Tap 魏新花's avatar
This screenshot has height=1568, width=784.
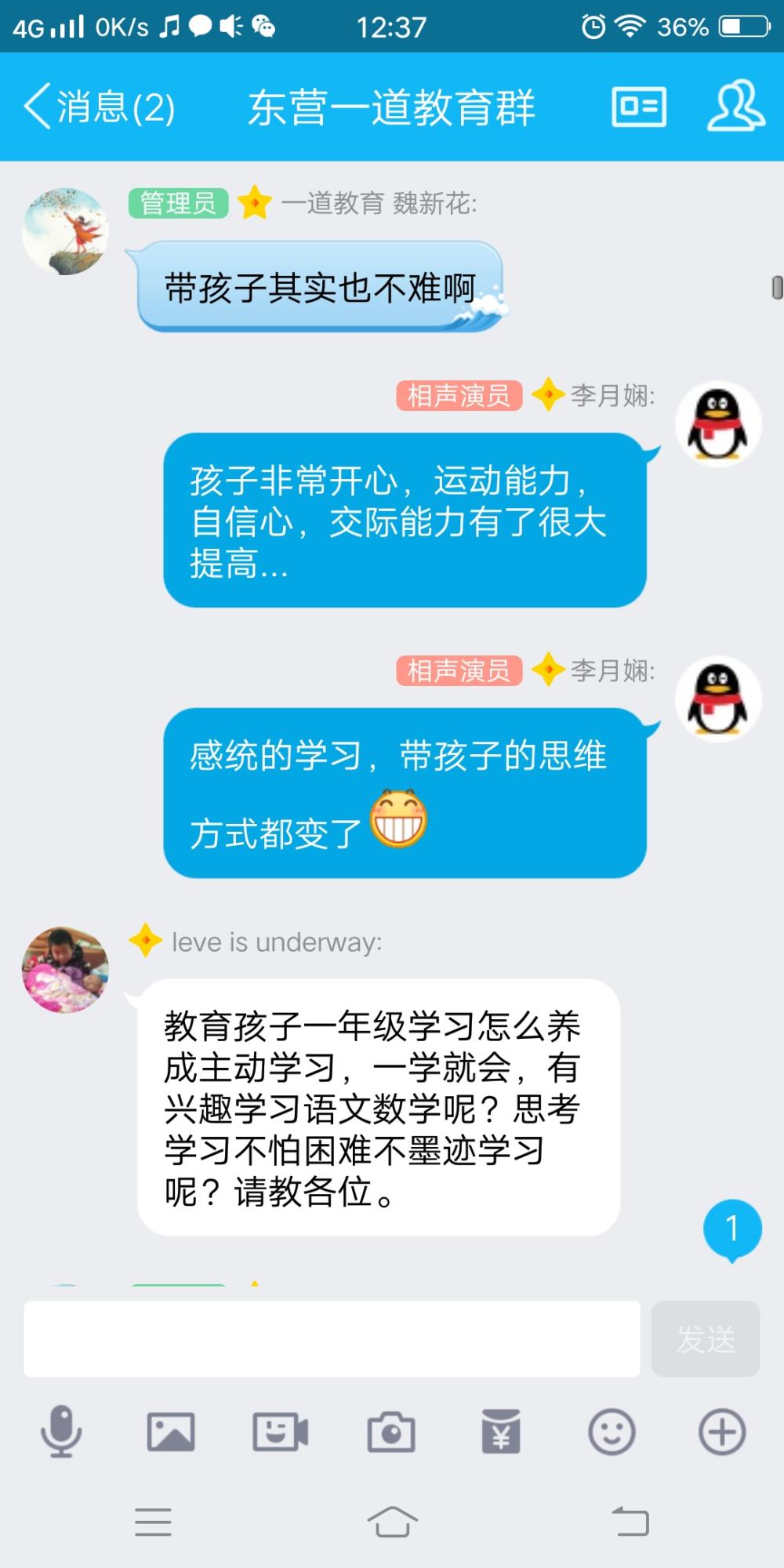65,231
